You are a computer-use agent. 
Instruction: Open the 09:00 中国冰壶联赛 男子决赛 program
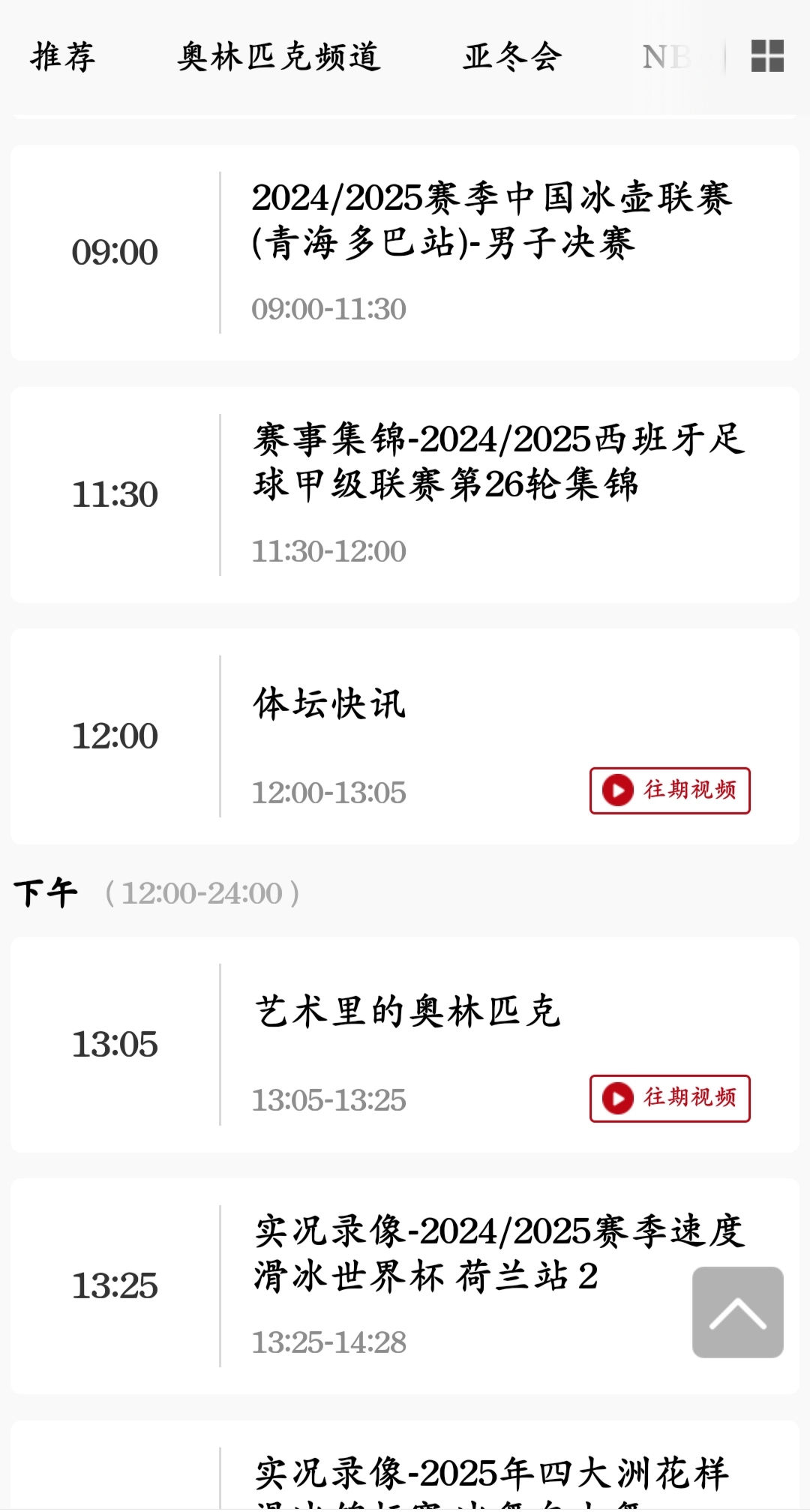point(491,220)
